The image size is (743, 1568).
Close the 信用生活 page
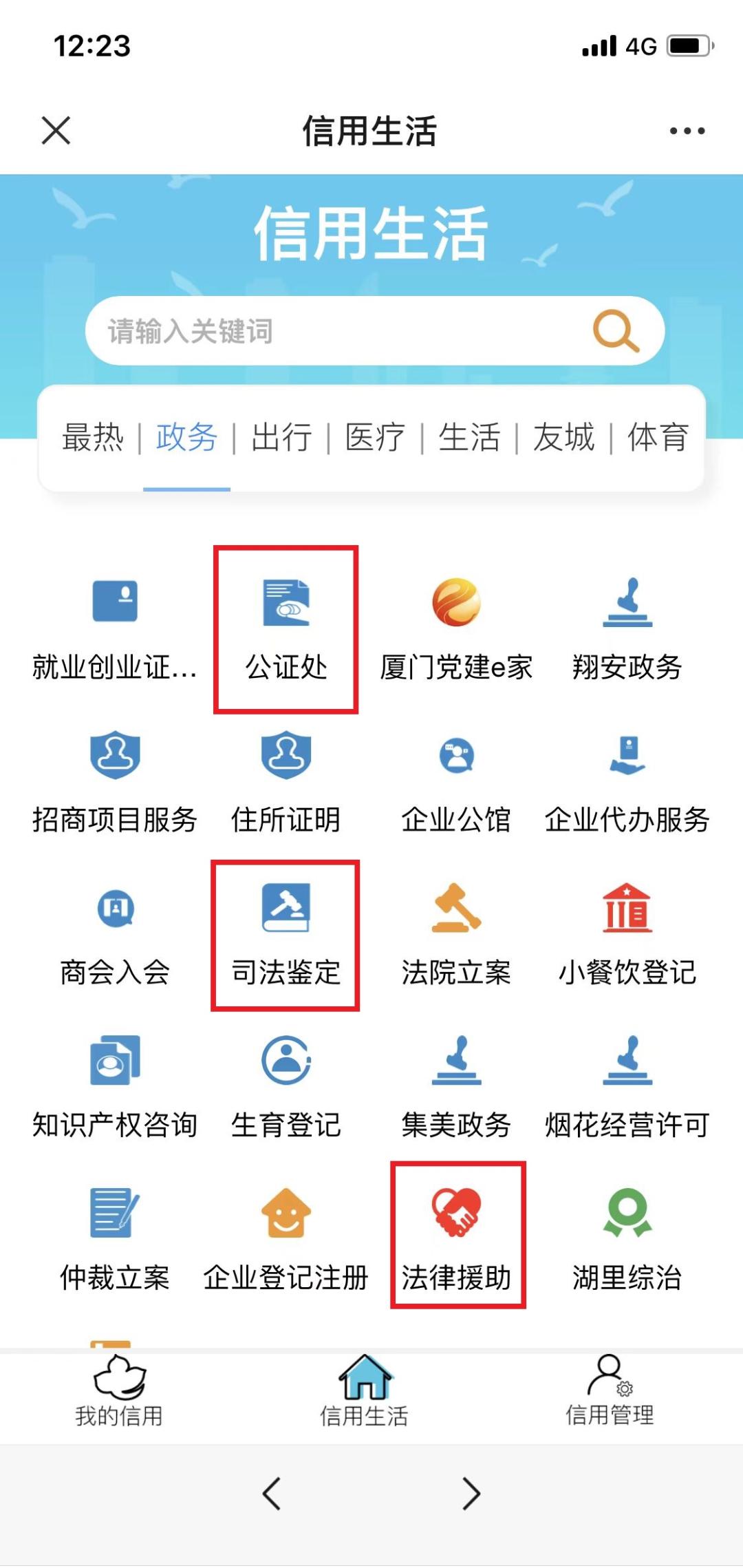[56, 131]
